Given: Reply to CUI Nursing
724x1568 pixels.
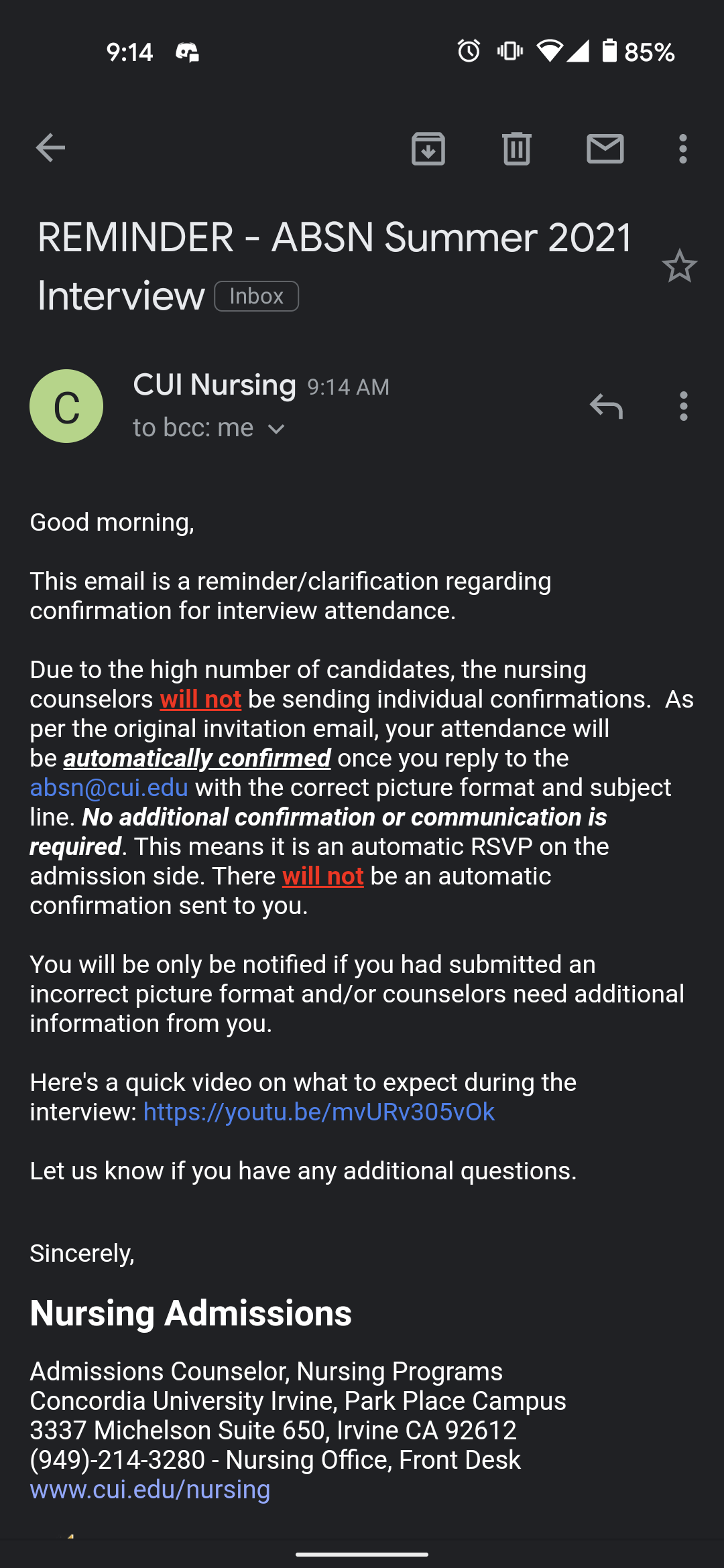Looking at the screenshot, I should pyautogui.click(x=606, y=406).
